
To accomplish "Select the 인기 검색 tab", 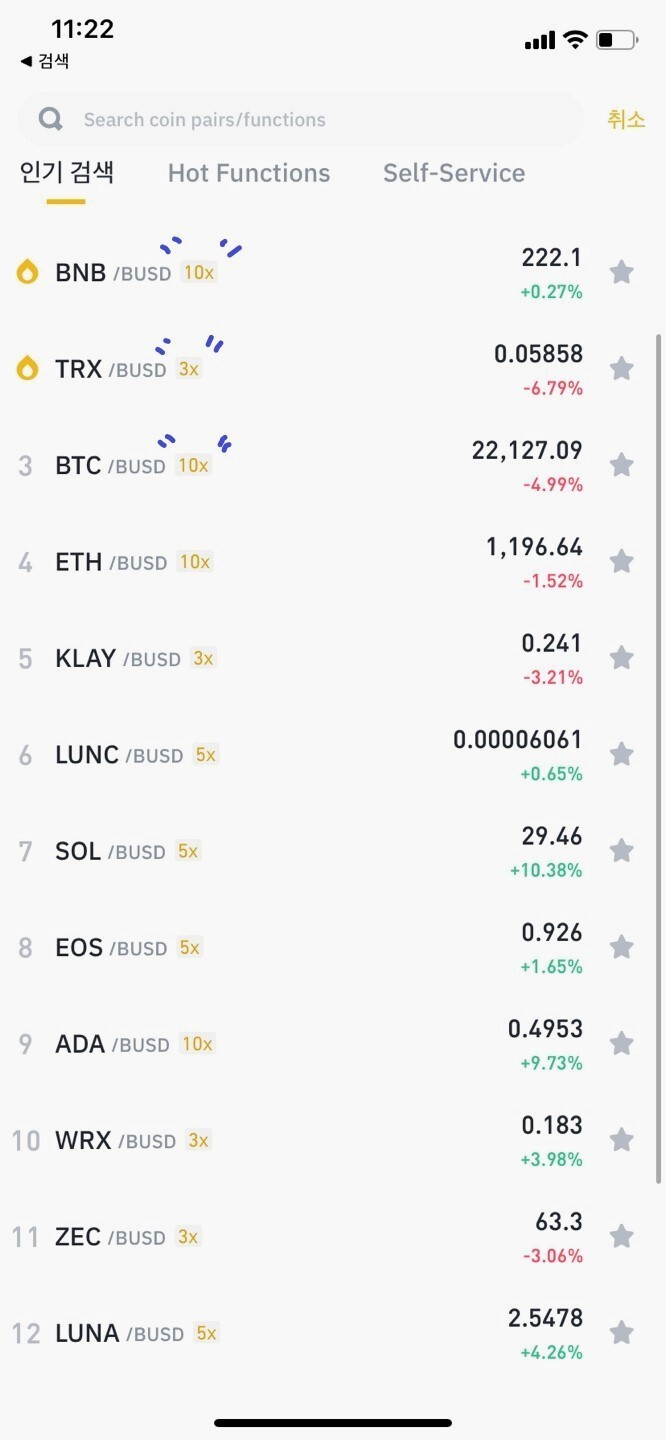I will 66,173.
